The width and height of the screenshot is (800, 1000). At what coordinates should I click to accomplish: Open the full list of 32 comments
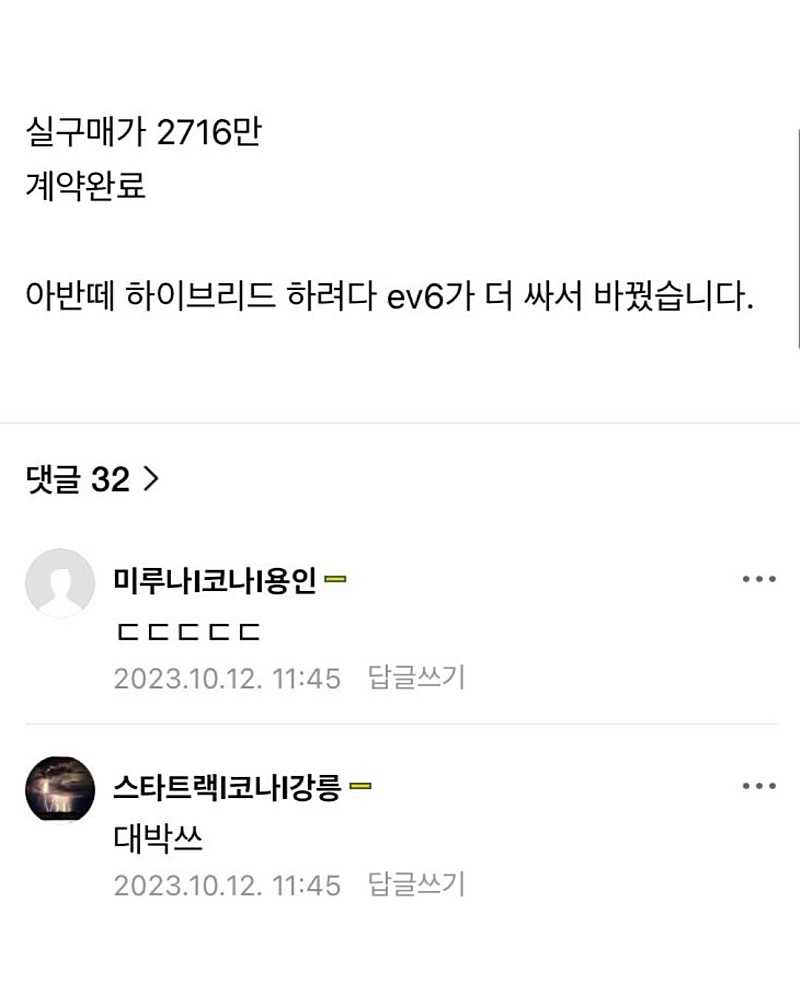click(x=92, y=480)
